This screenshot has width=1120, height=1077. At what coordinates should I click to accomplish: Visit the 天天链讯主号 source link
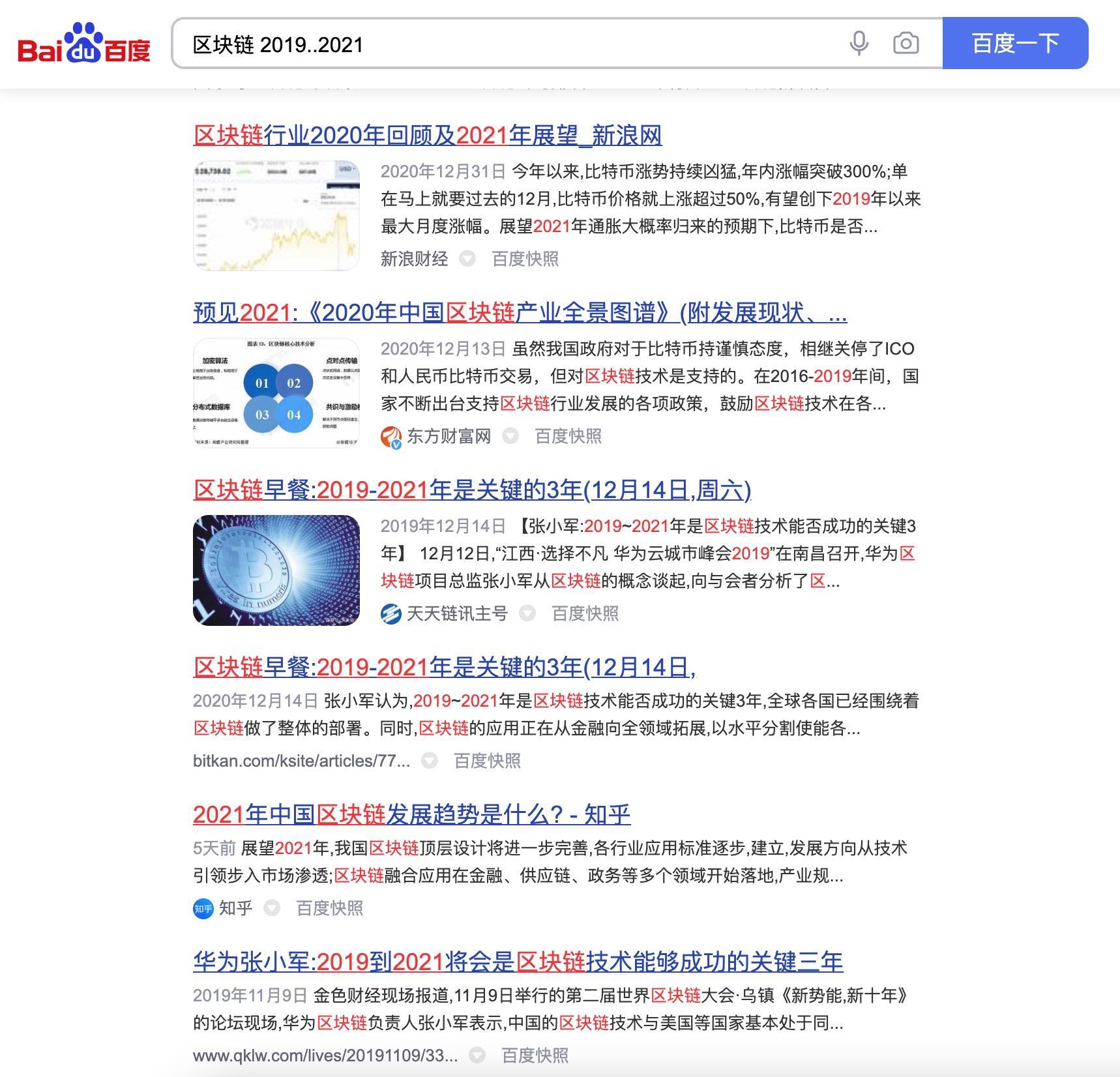pyautogui.click(x=456, y=613)
